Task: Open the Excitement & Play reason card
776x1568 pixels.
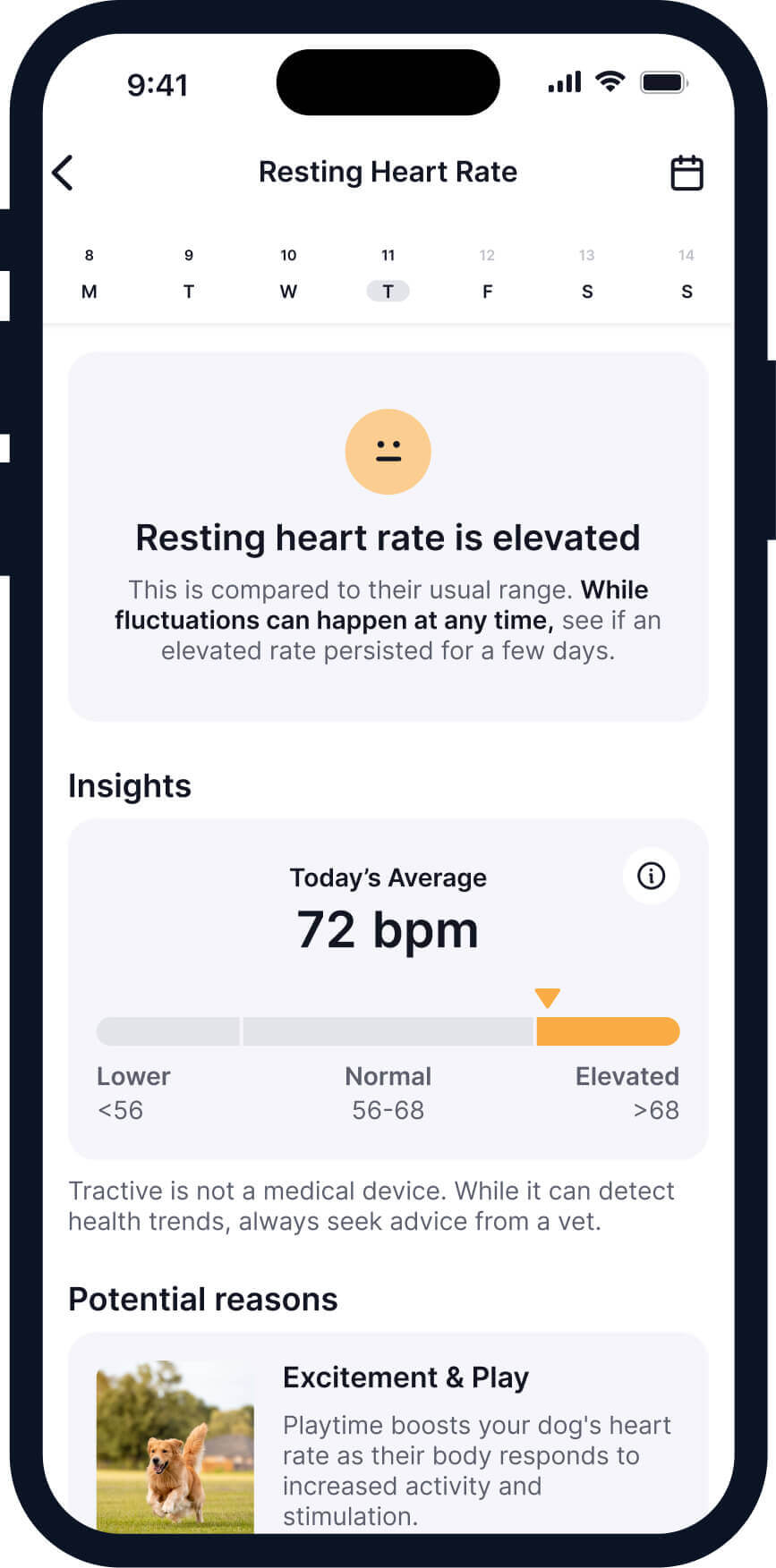Action: click(x=388, y=1434)
